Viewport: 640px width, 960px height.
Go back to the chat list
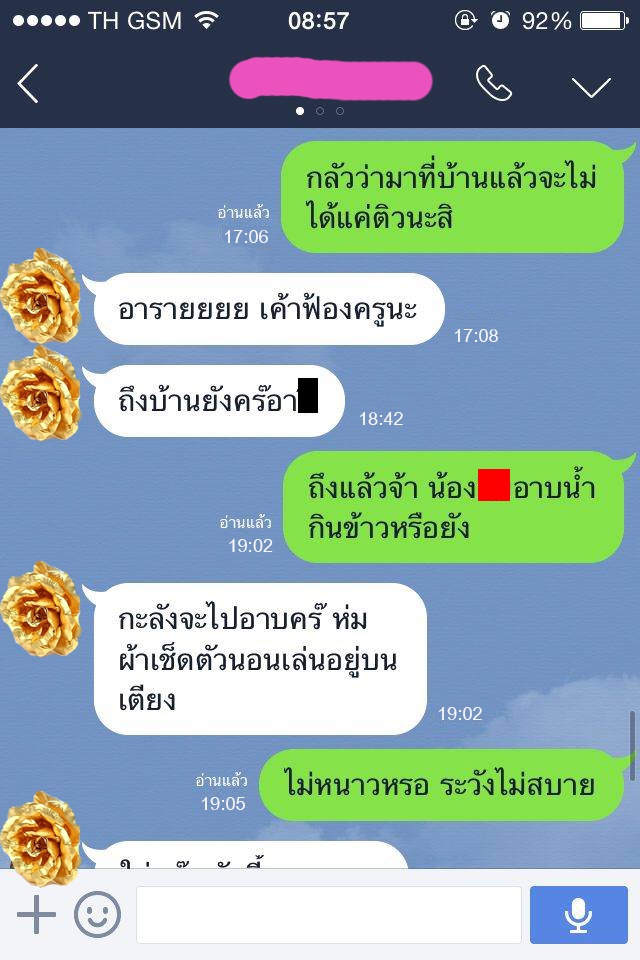(x=28, y=83)
